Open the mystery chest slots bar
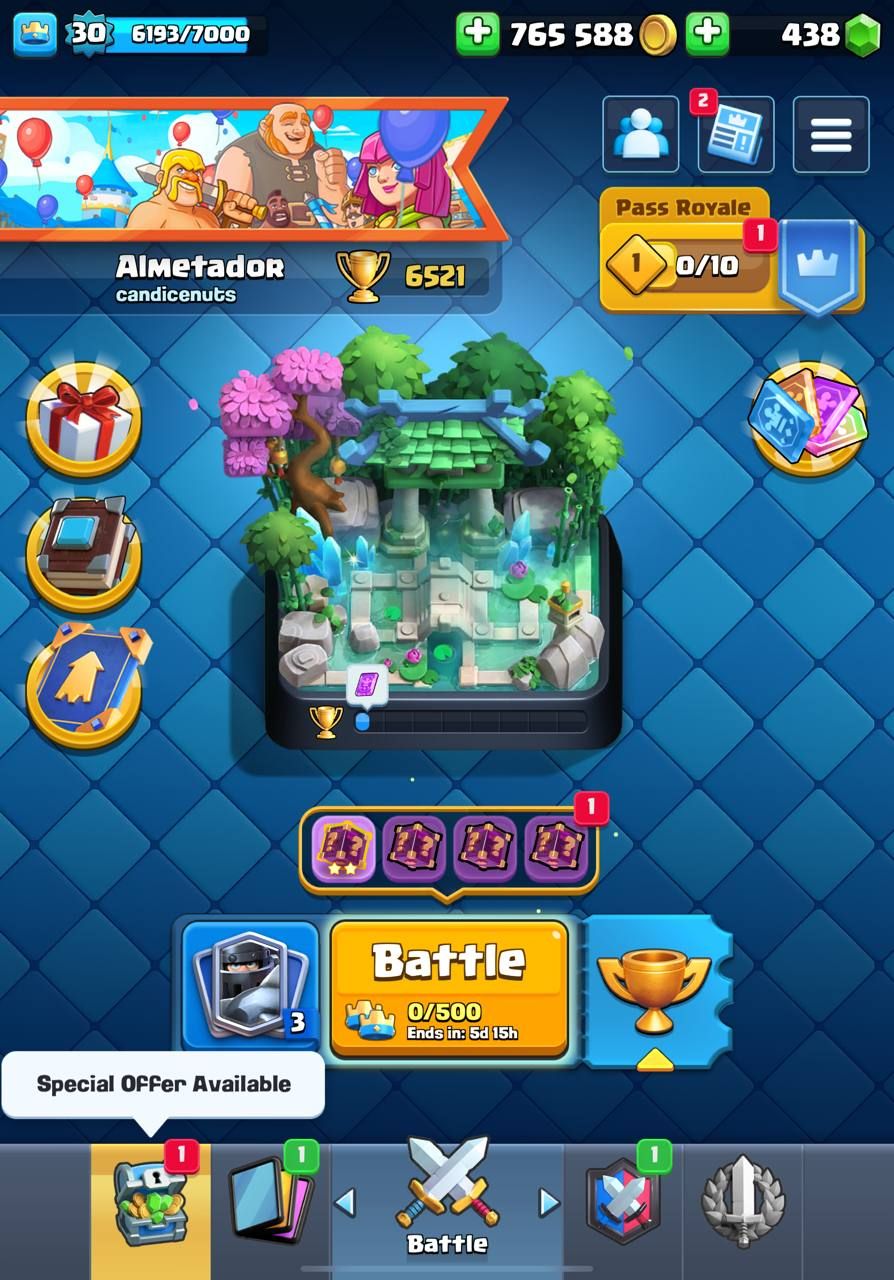 pyautogui.click(x=449, y=850)
